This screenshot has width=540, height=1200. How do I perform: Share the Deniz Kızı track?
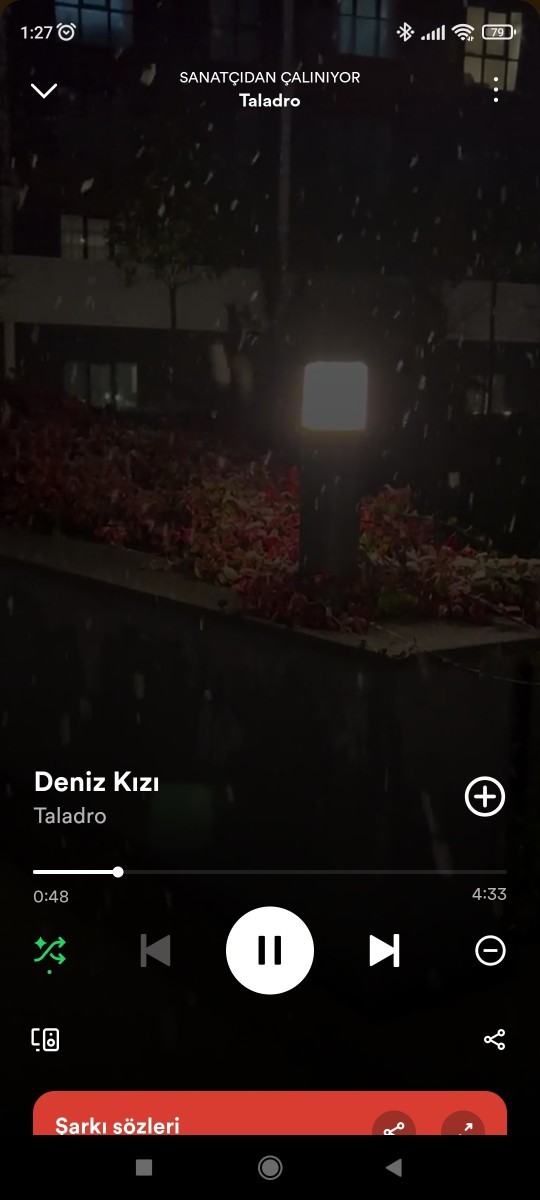495,1039
